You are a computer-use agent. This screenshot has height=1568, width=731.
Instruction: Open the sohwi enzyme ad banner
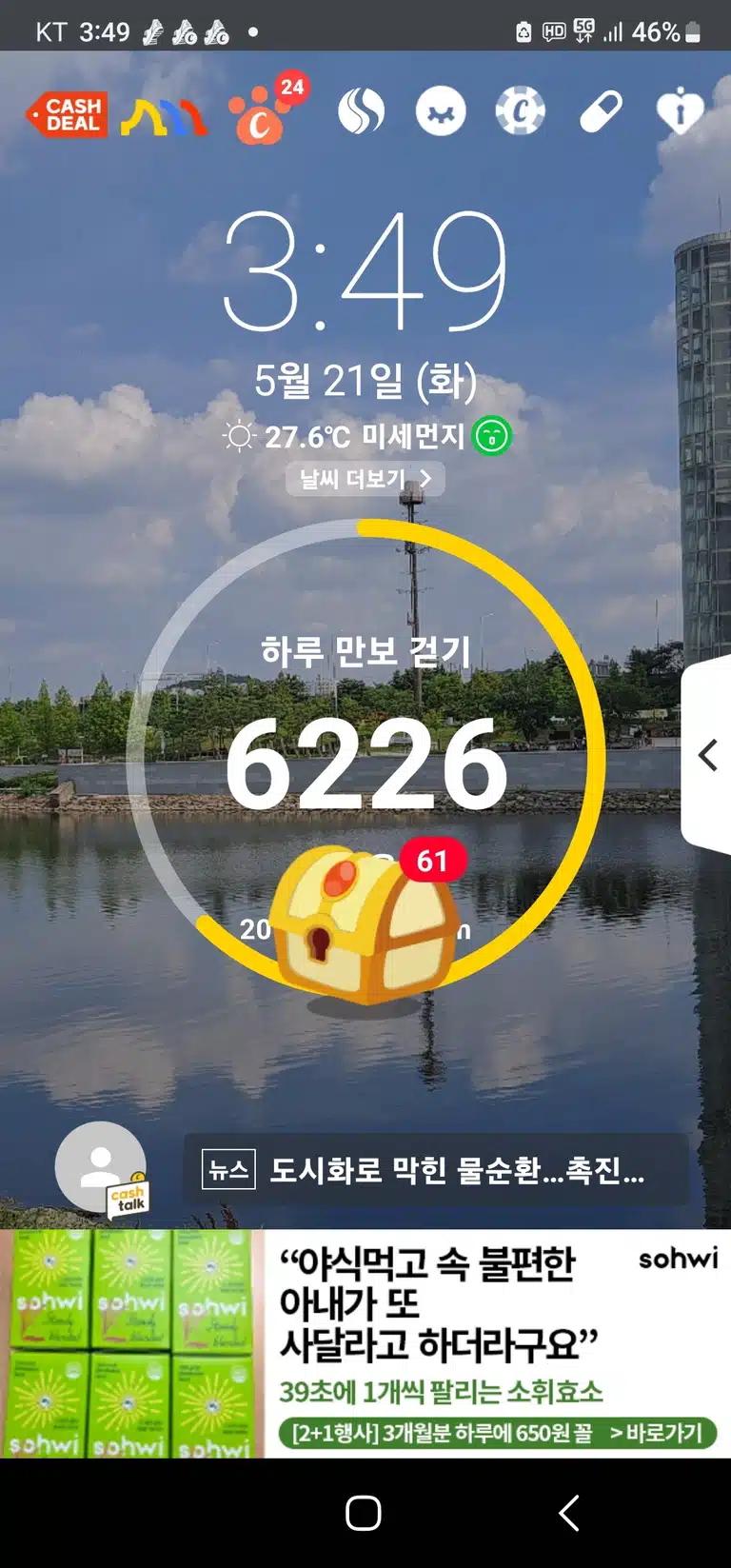pyautogui.click(x=365, y=1343)
